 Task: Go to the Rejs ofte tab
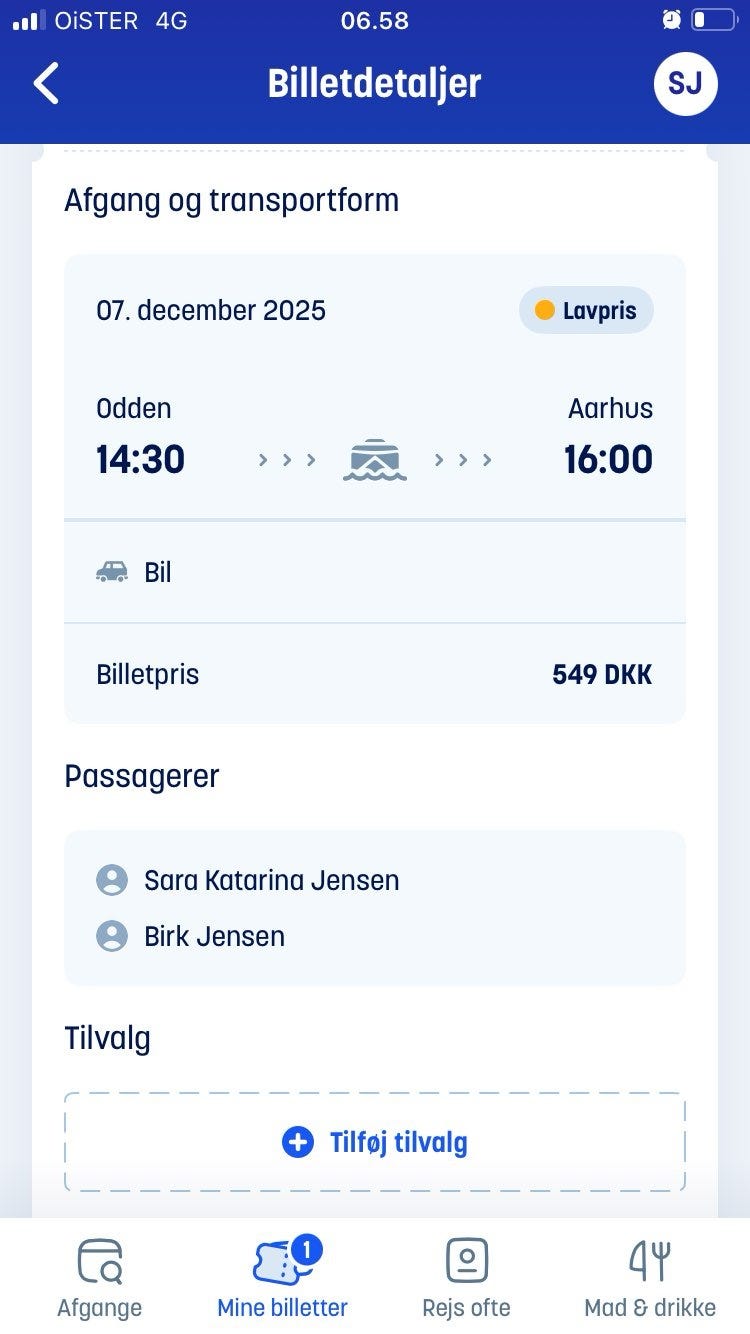466,1278
